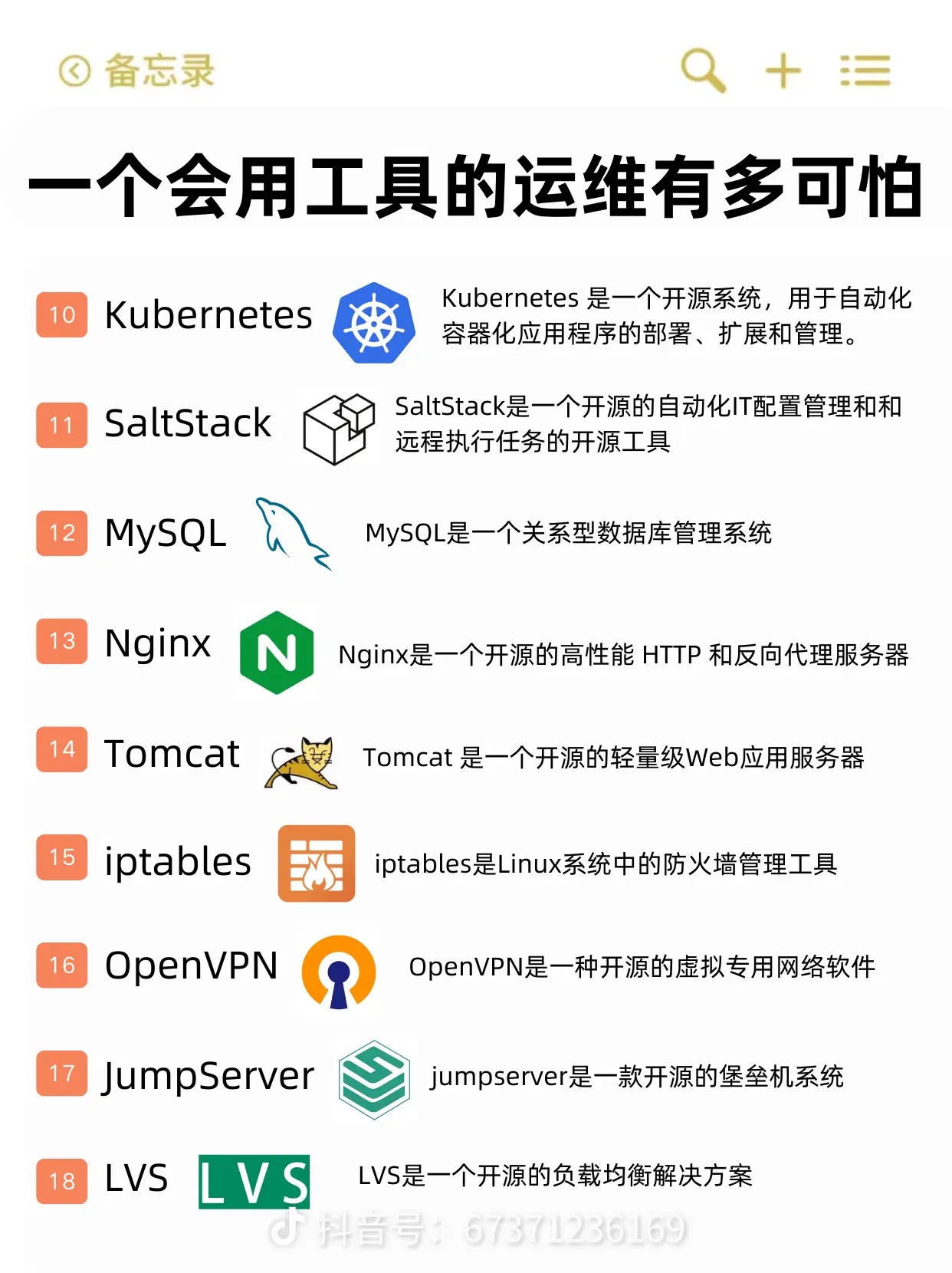The image size is (952, 1273).
Task: Select the orange badge 15 beside iptables
Action: click(61, 860)
